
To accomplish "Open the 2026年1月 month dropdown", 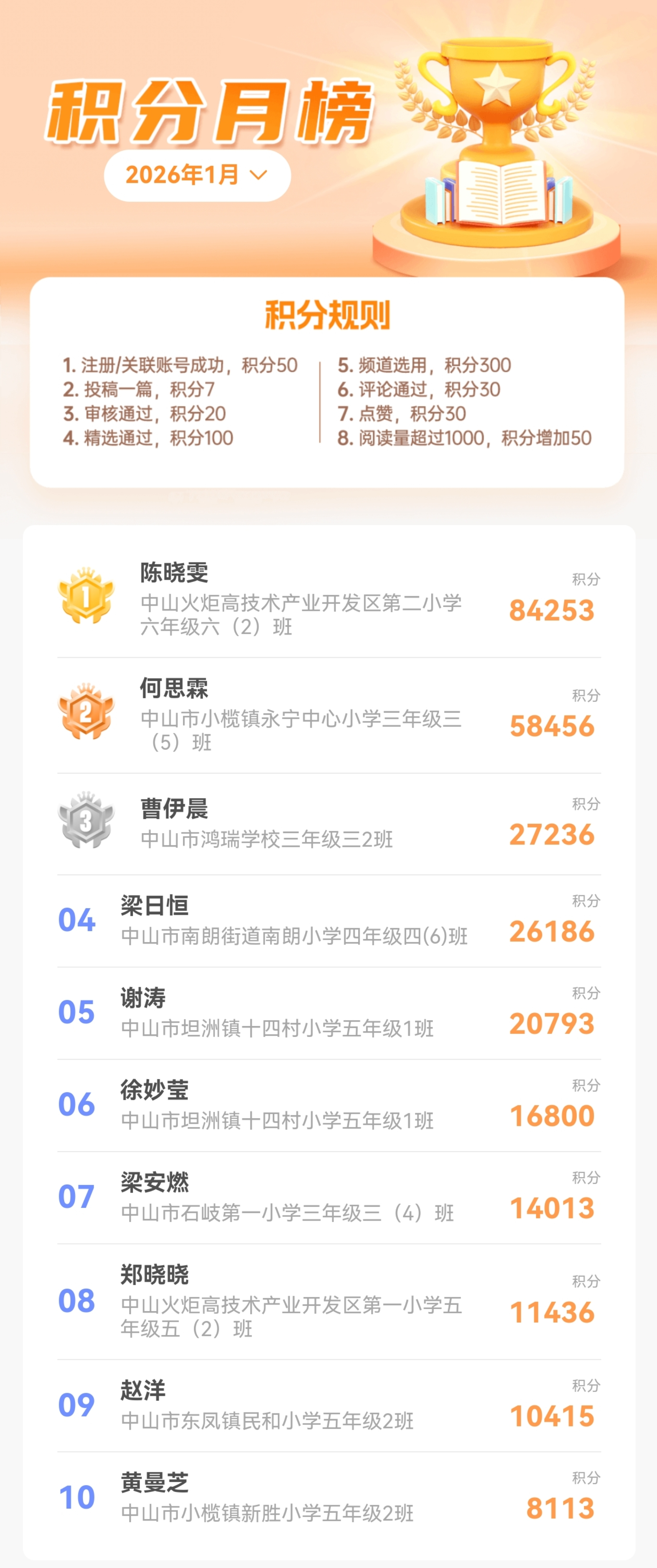I will 197,175.
